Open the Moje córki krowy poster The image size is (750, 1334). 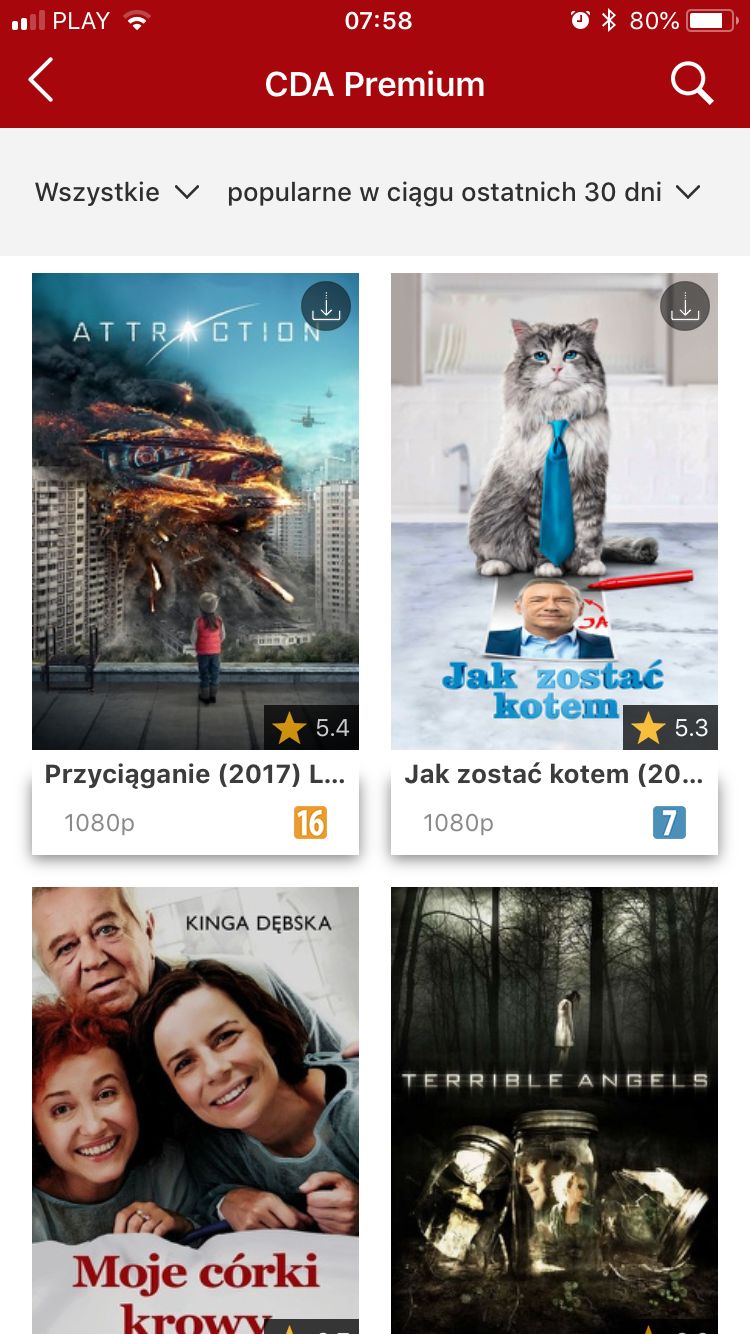195,1100
